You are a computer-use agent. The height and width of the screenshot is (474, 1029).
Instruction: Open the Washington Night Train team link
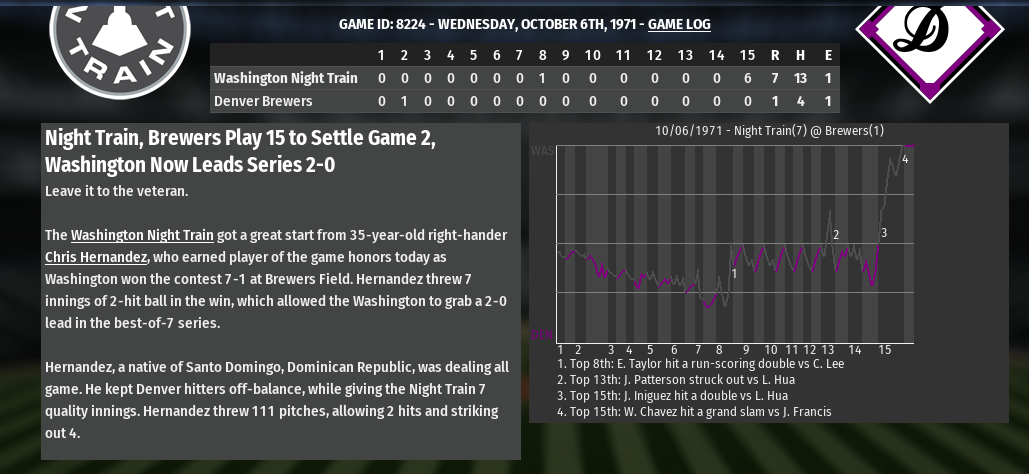(142, 236)
